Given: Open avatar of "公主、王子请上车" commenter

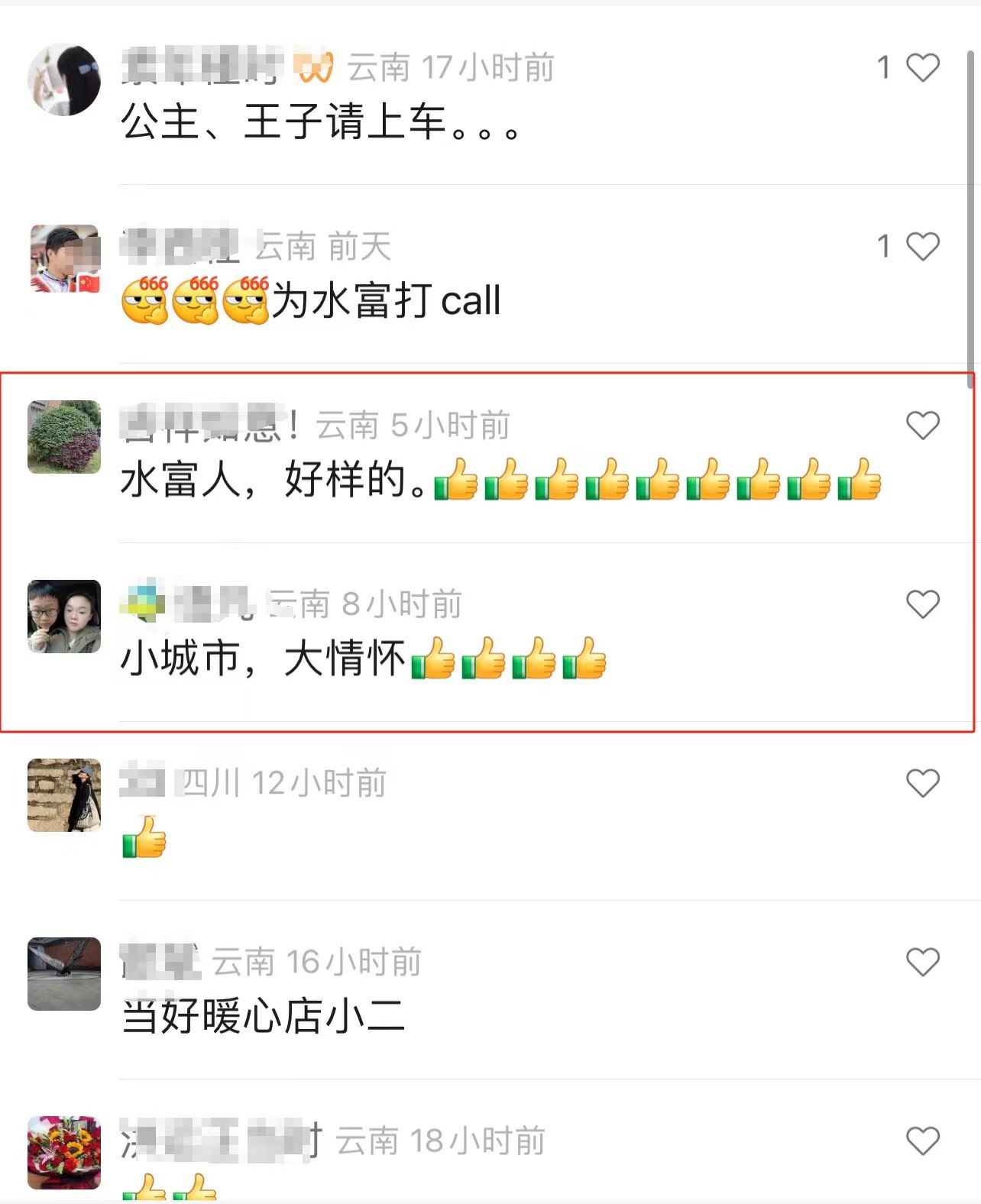Looking at the screenshot, I should coord(64,79).
